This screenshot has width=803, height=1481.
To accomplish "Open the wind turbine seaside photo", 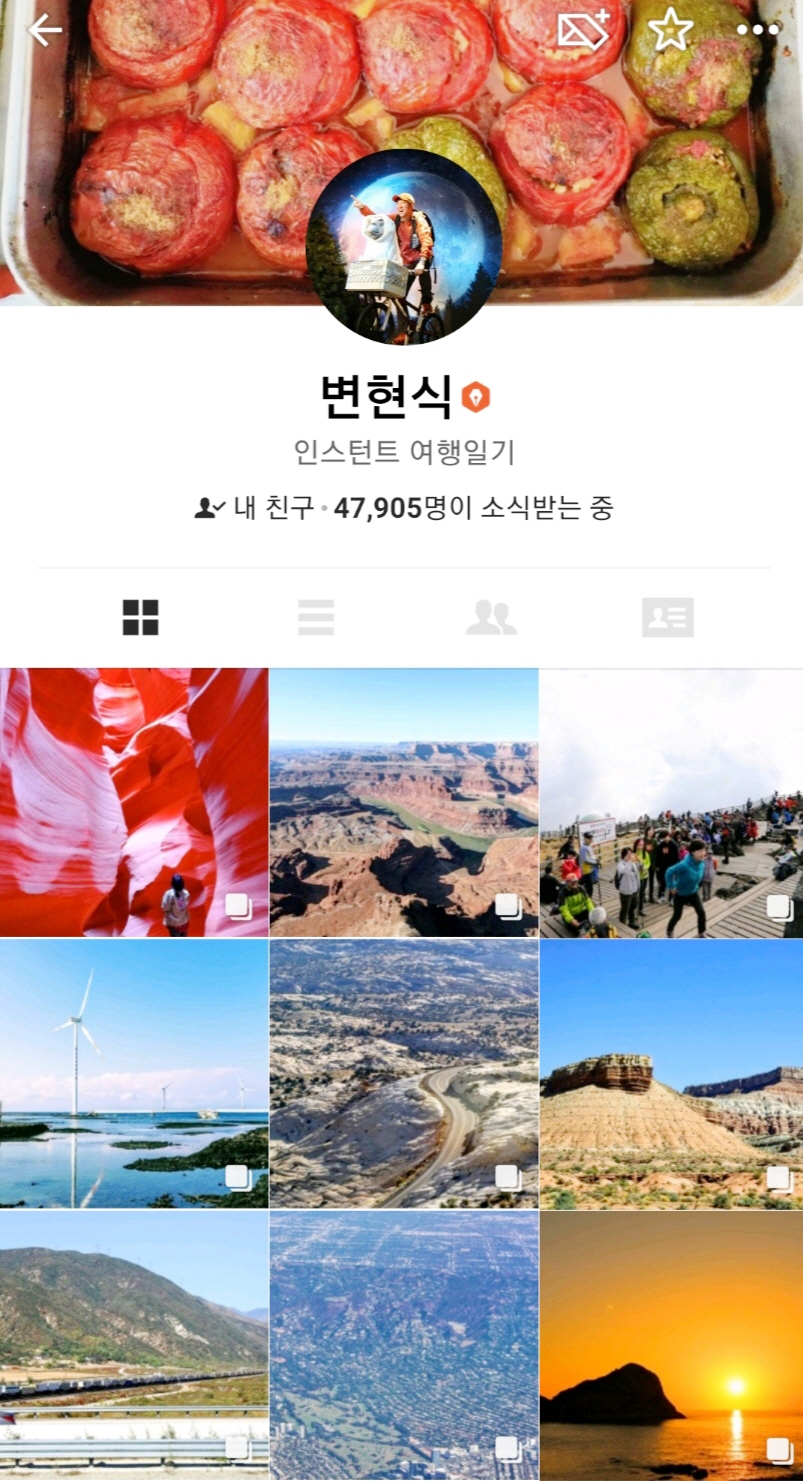I will click(134, 1074).
